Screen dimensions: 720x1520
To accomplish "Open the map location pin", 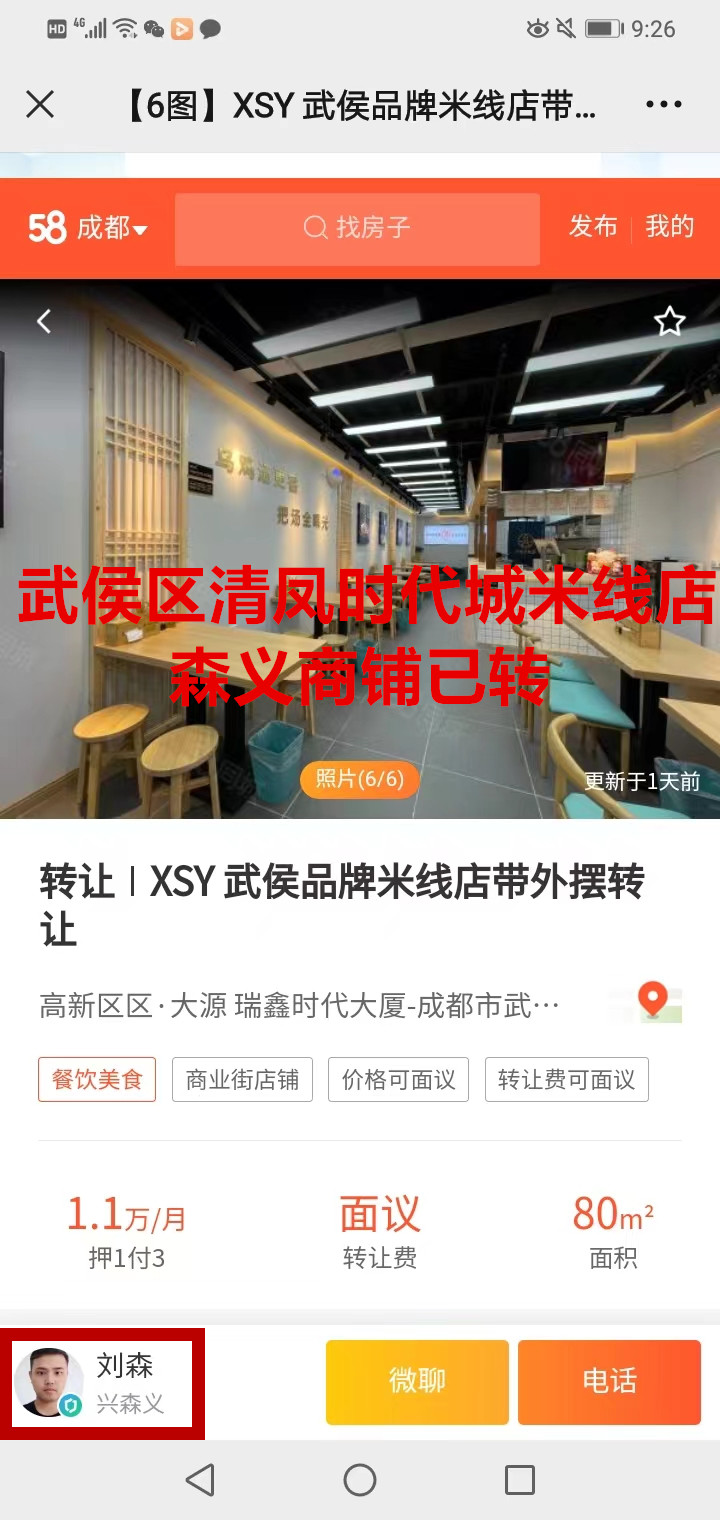I will 654,1001.
